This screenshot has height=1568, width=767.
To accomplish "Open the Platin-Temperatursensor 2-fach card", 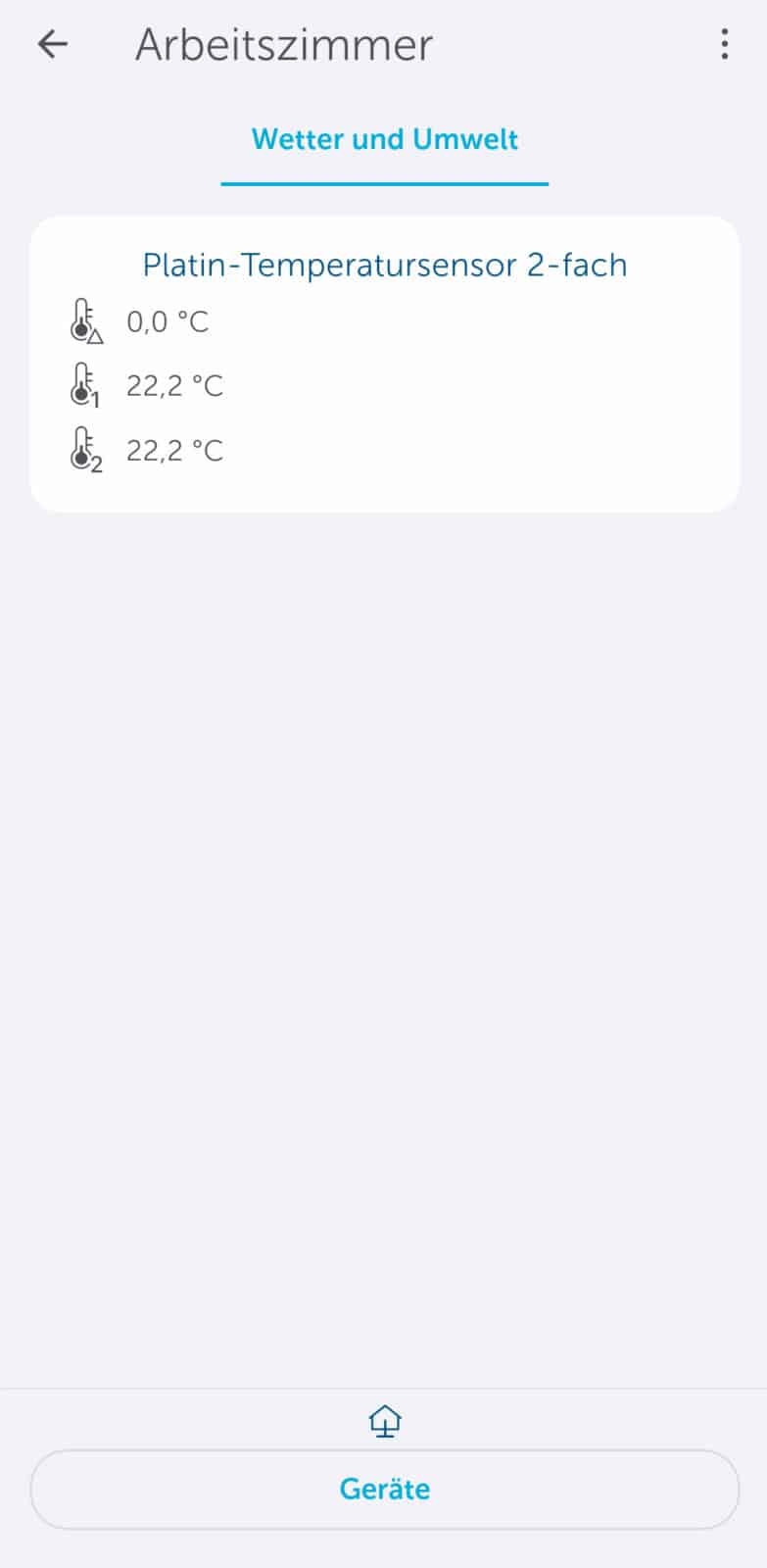I will tap(384, 363).
